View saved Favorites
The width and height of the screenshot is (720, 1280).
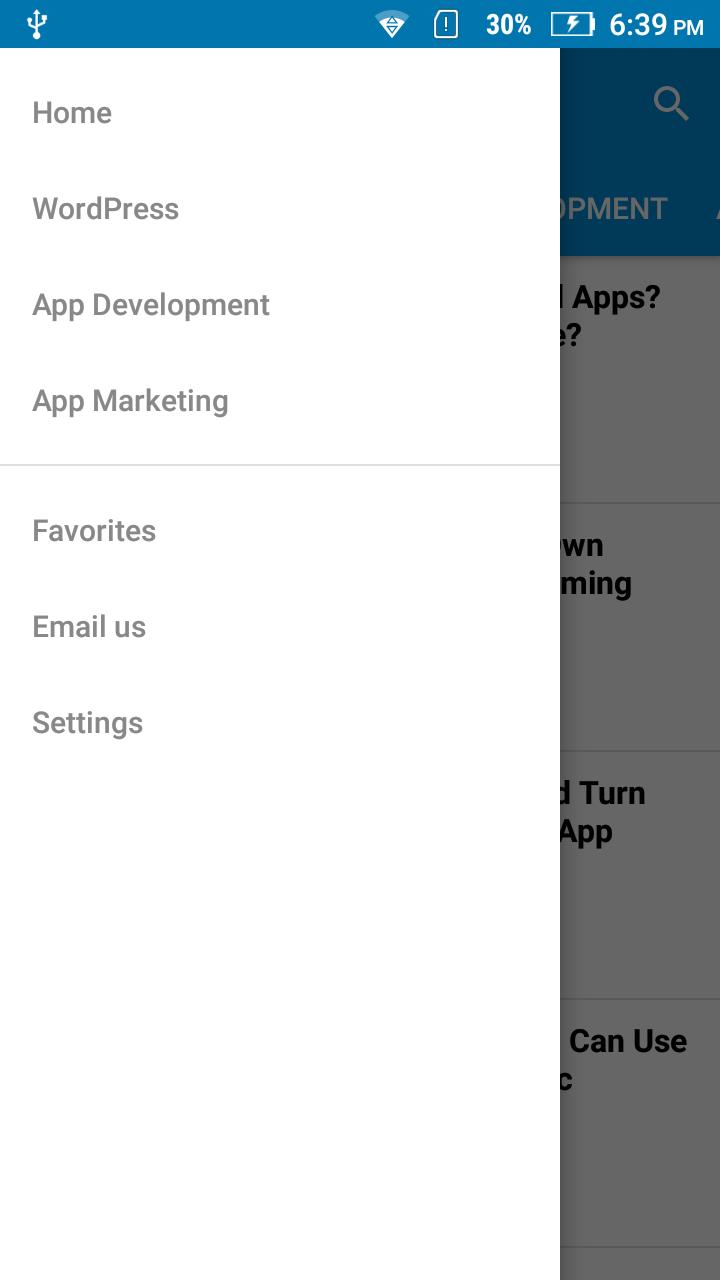tap(94, 531)
